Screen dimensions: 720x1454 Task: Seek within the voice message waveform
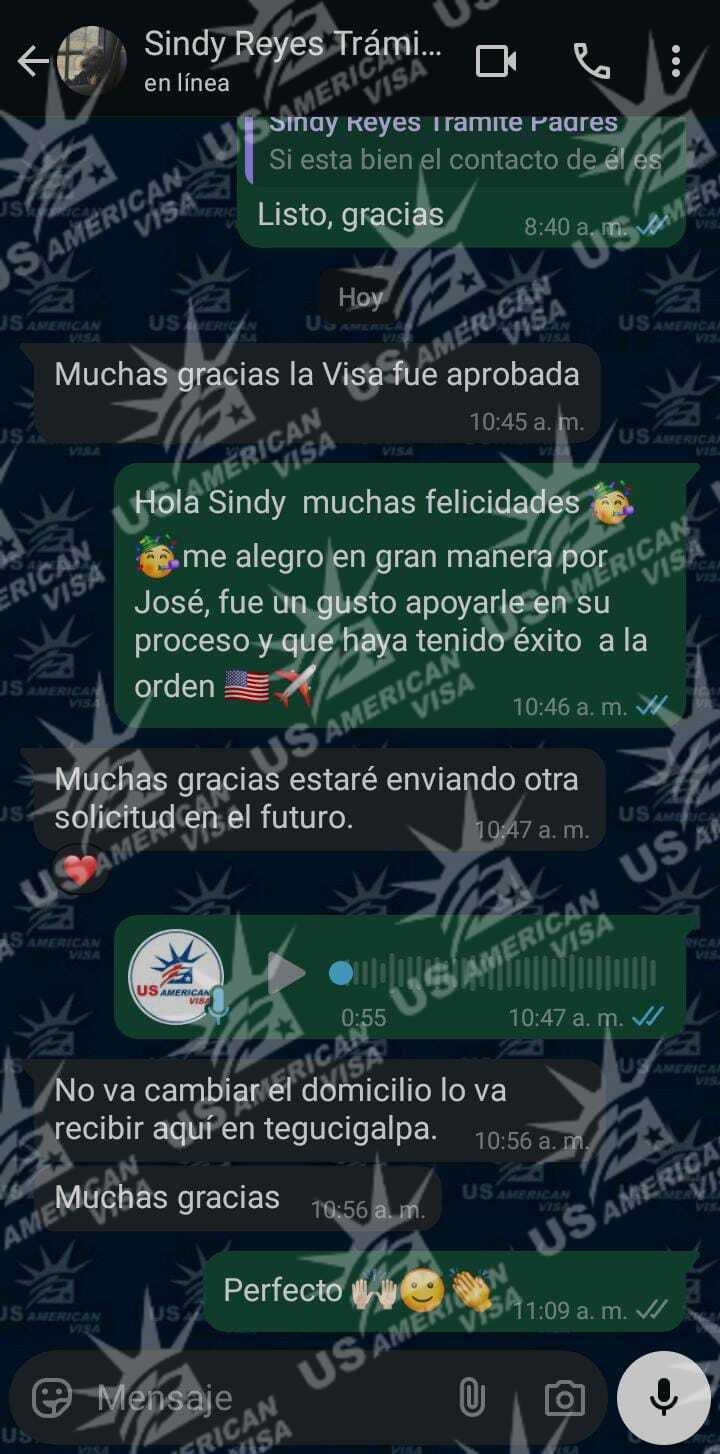click(500, 973)
